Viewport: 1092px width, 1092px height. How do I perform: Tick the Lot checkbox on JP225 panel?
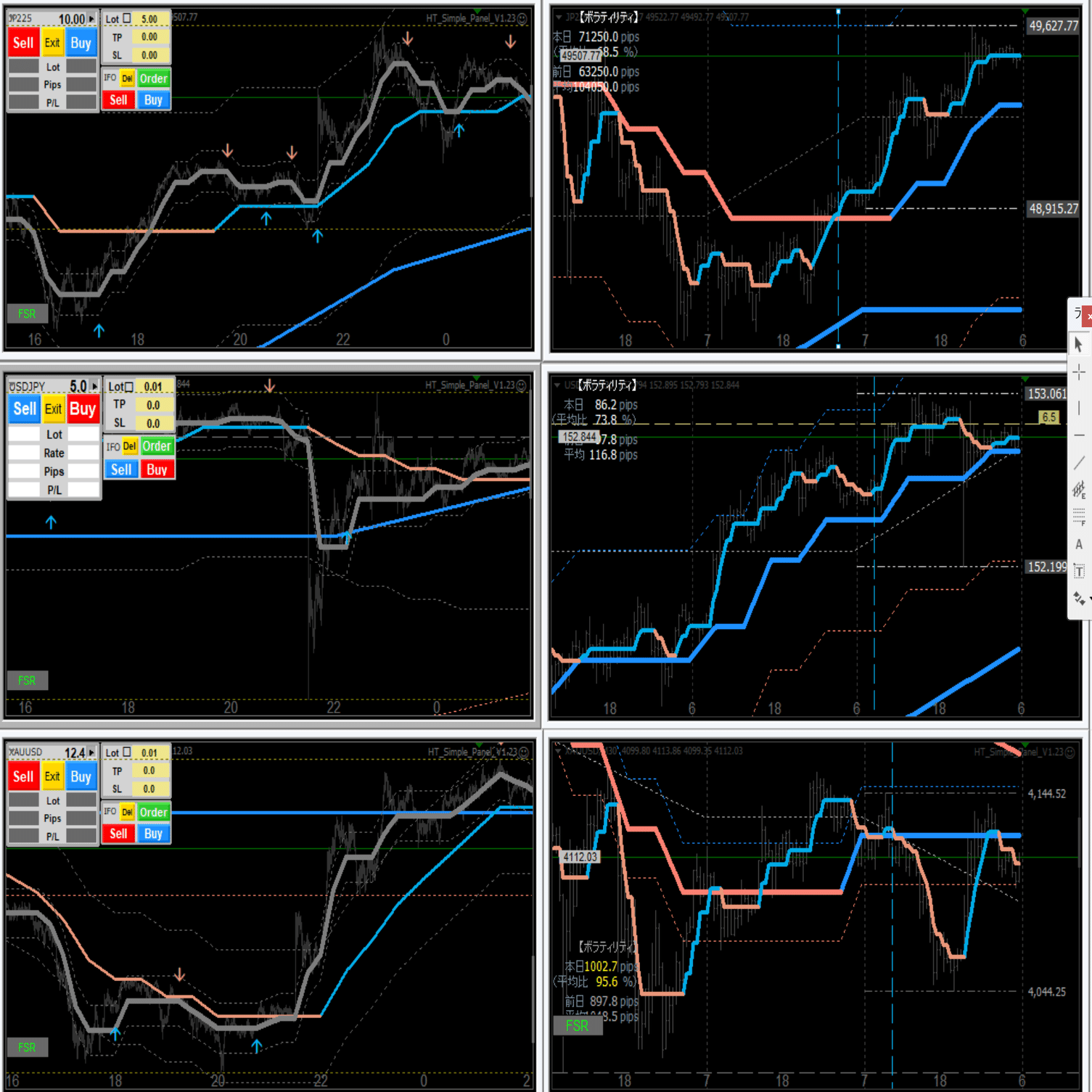point(127,18)
